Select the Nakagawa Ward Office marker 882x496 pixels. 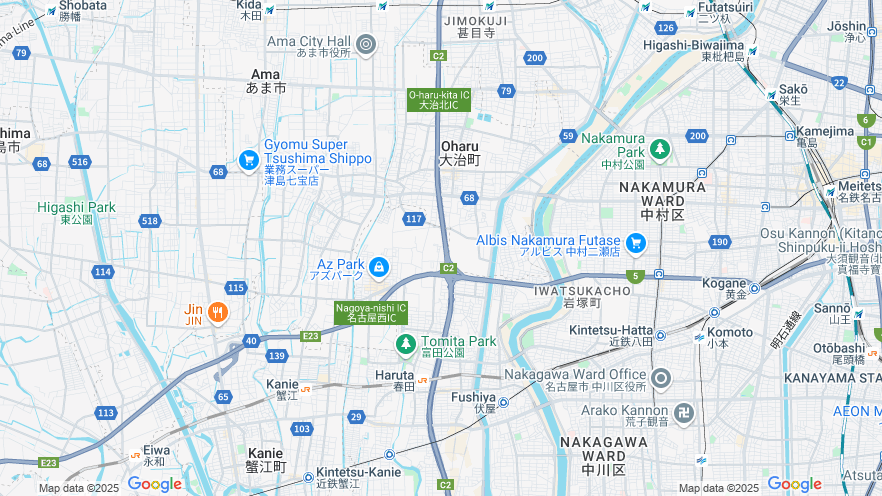click(660, 378)
